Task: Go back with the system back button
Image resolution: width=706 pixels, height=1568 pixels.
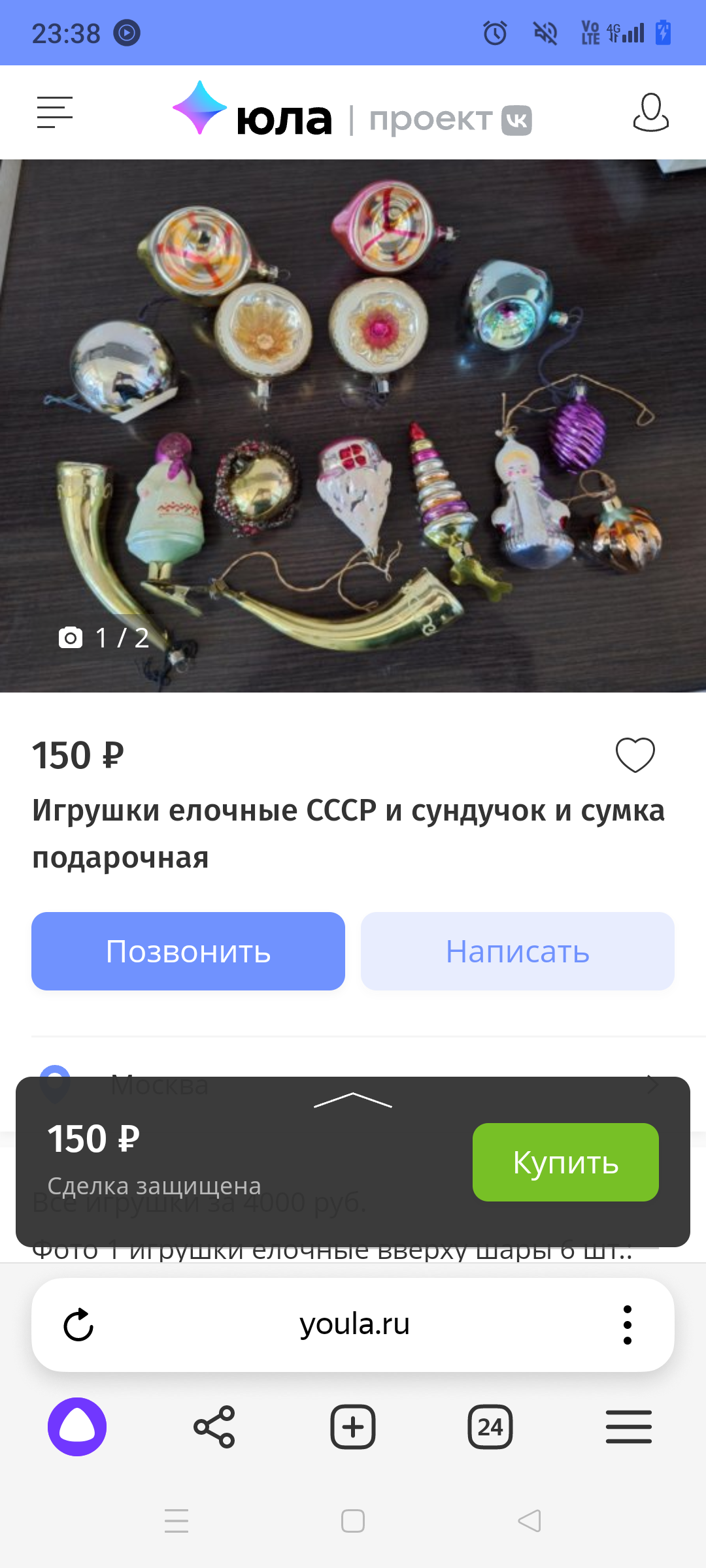Action: point(529,1521)
